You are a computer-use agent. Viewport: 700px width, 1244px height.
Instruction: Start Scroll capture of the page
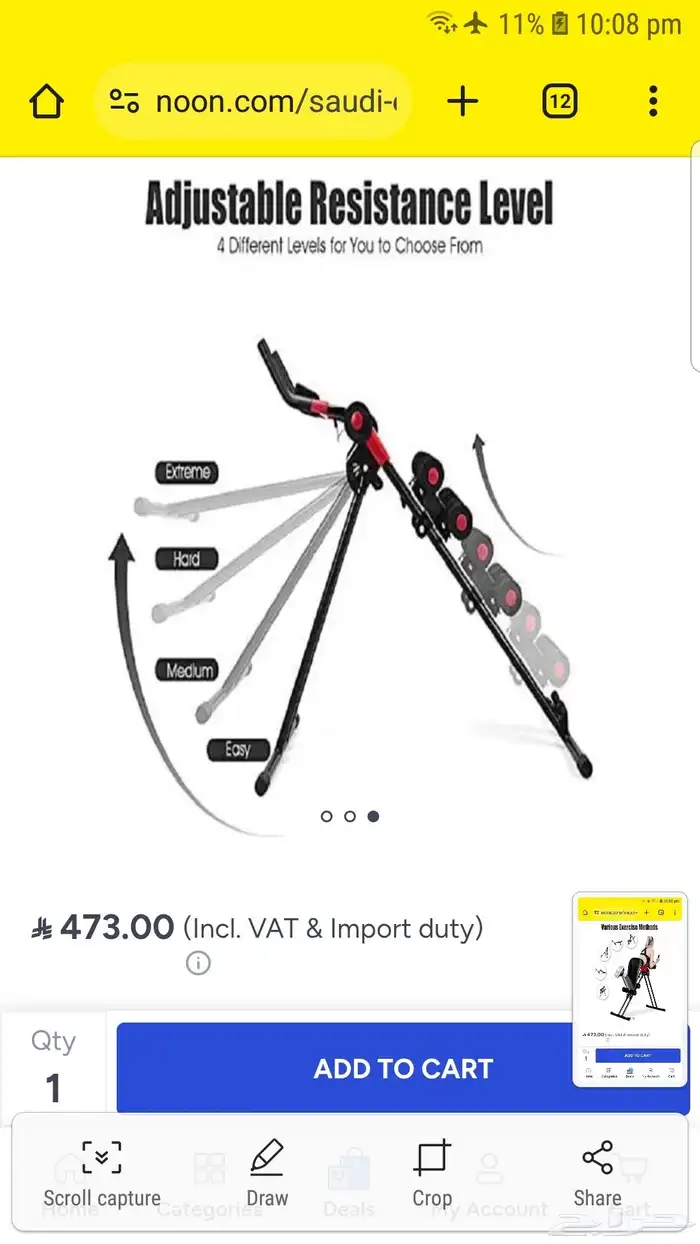(102, 1174)
